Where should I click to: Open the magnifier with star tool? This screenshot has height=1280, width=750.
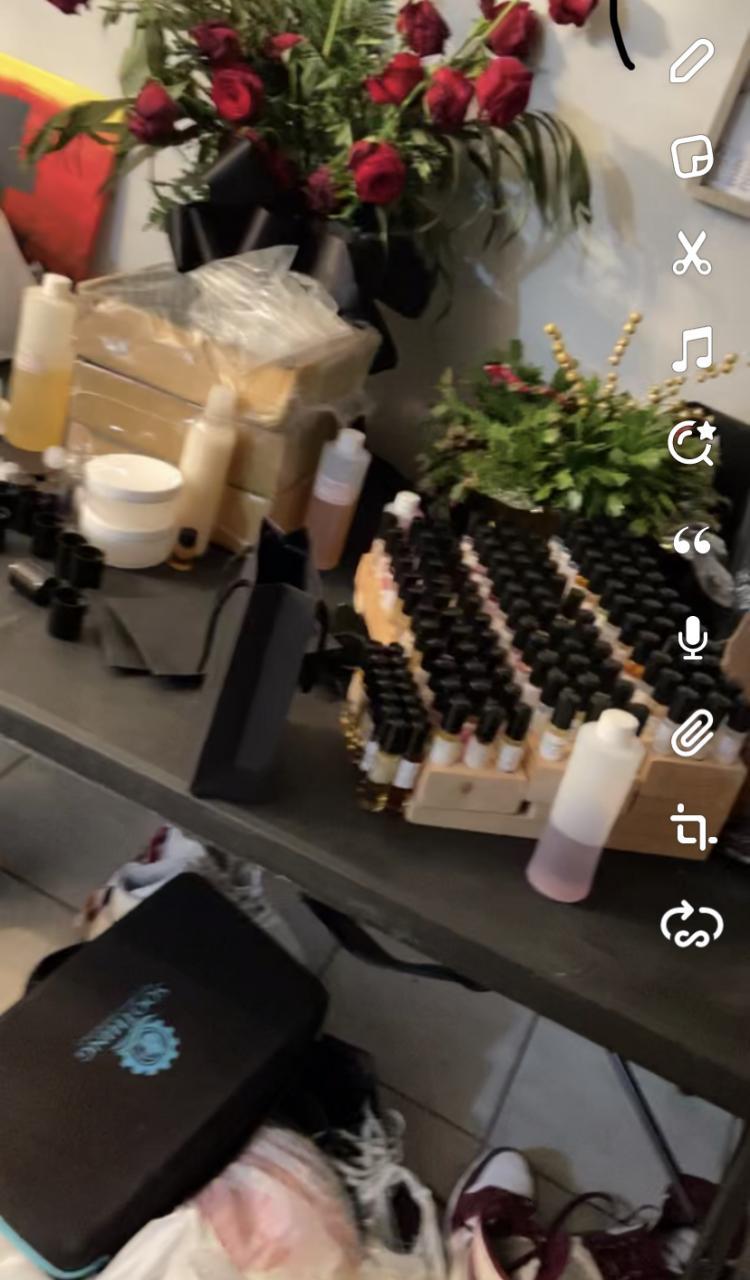691,443
